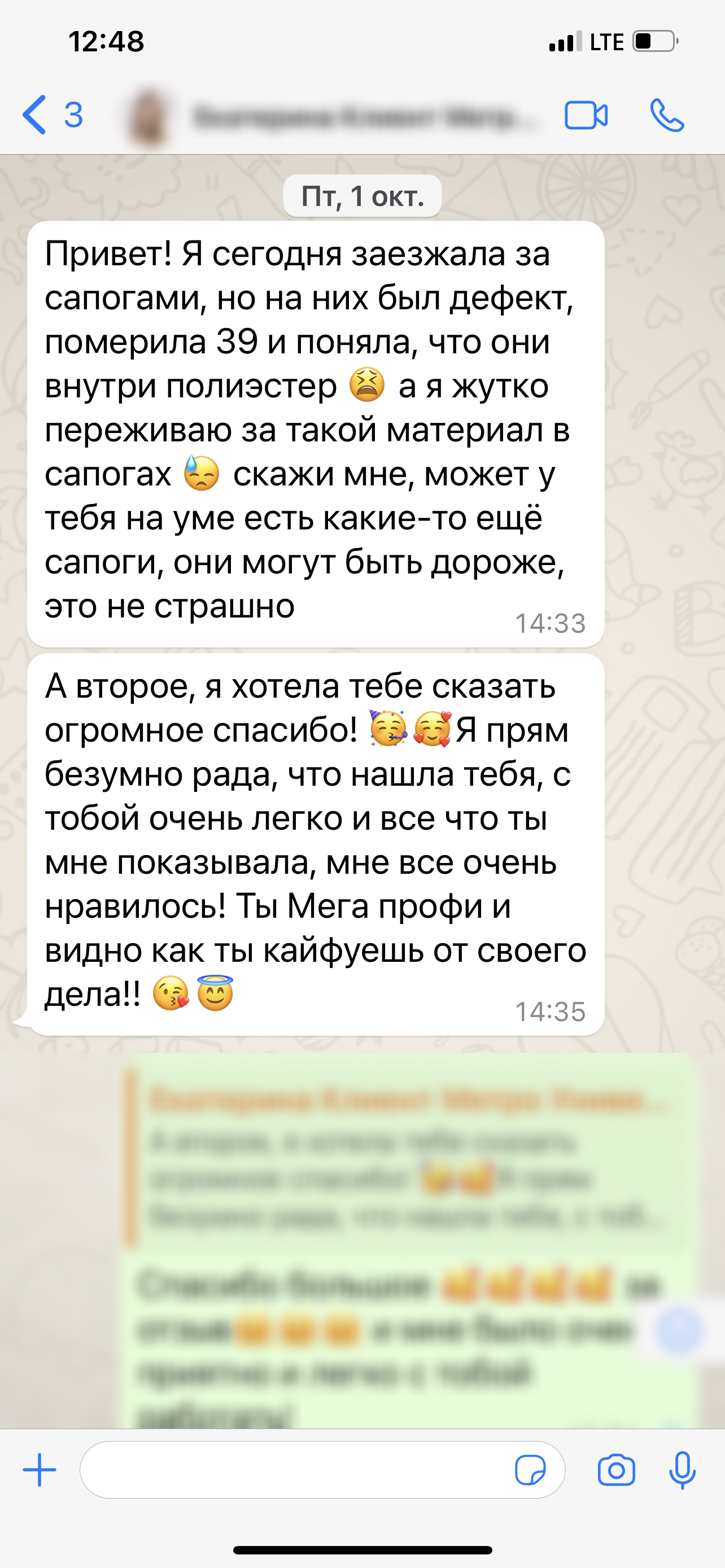
Task: Start a voice call
Action: [x=667, y=115]
